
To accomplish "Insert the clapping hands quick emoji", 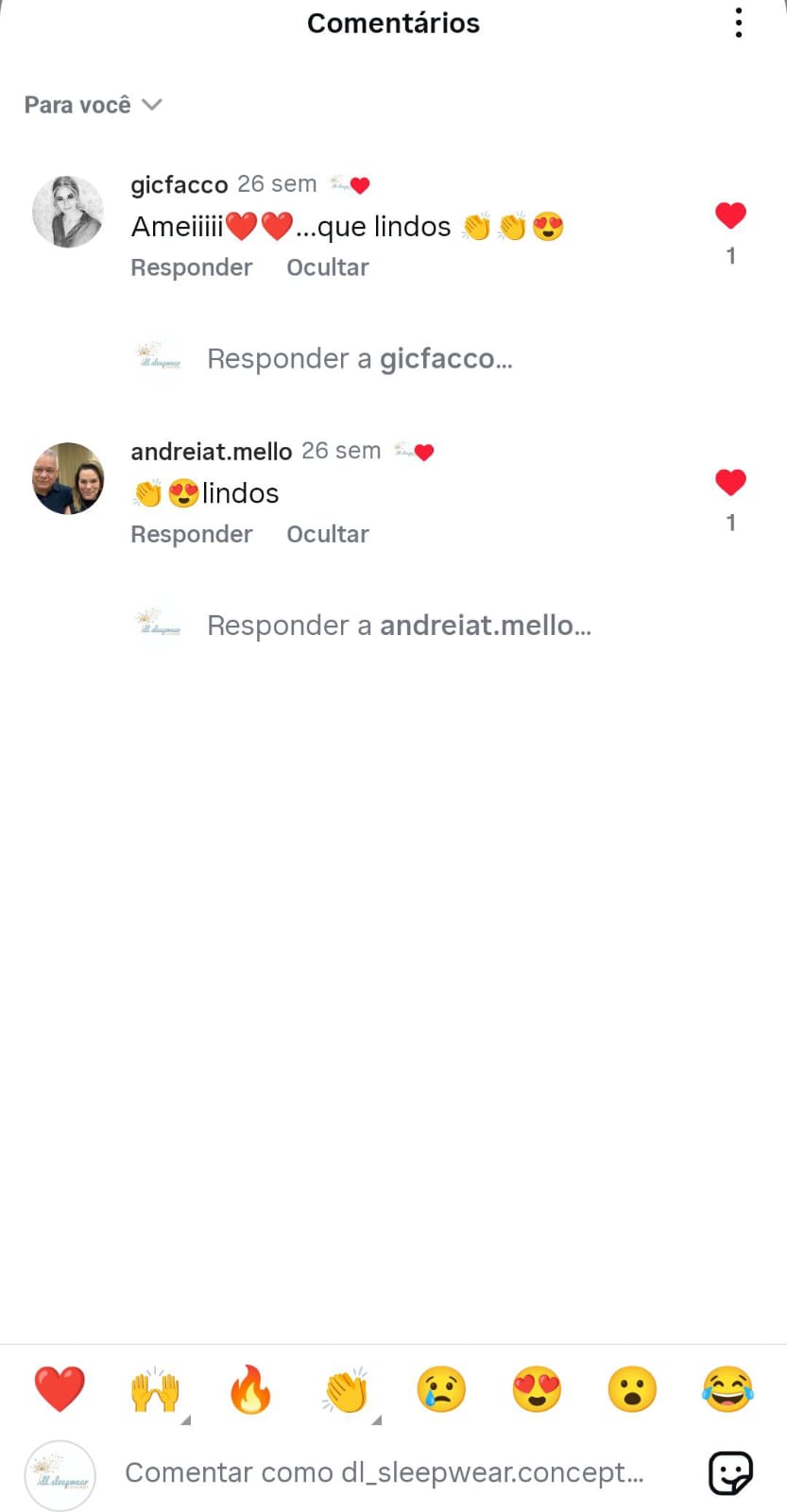I will [x=346, y=1390].
